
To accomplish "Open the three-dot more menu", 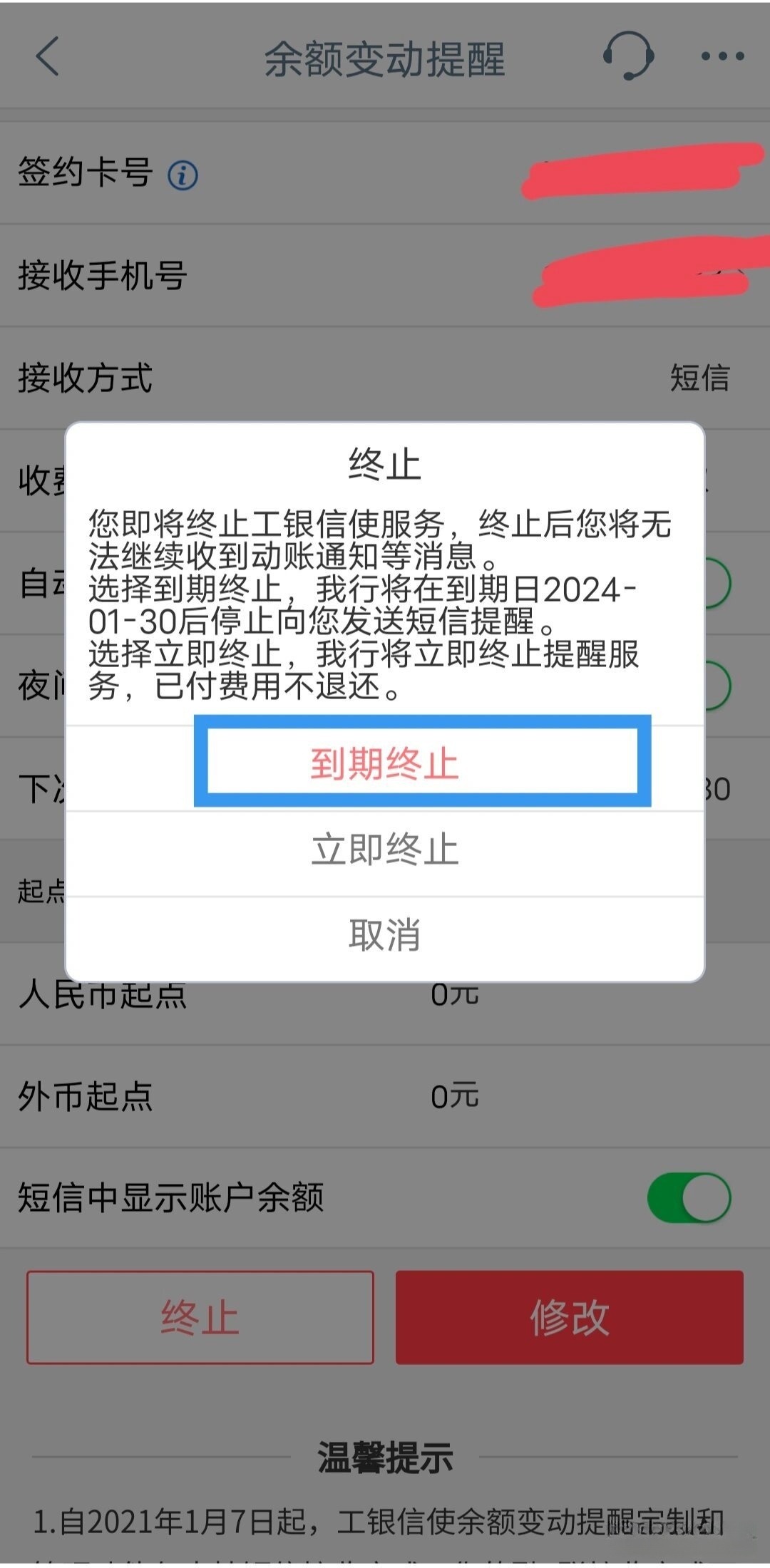I will point(722,56).
